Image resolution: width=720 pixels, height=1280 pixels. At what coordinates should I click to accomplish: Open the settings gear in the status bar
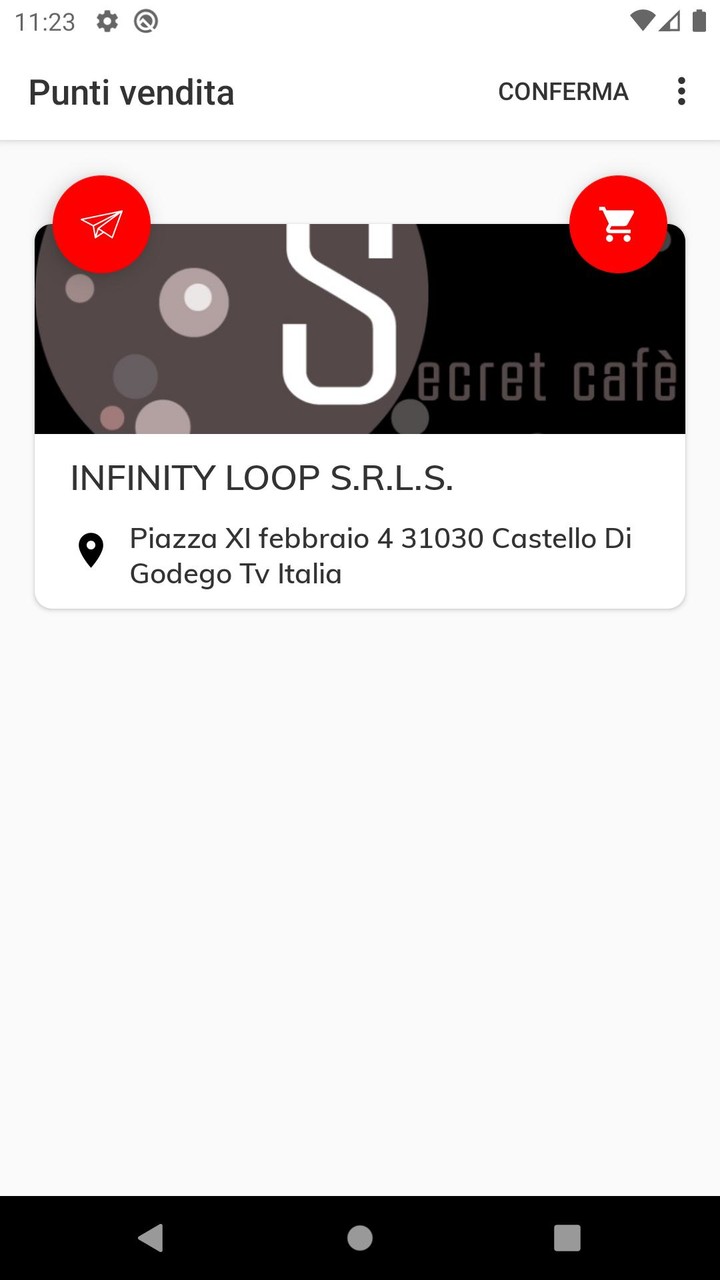point(106,21)
